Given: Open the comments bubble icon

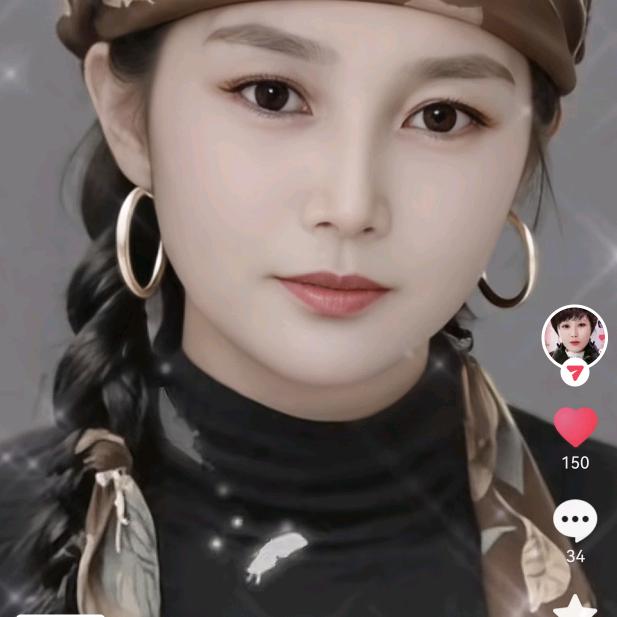Looking at the screenshot, I should click(575, 520).
